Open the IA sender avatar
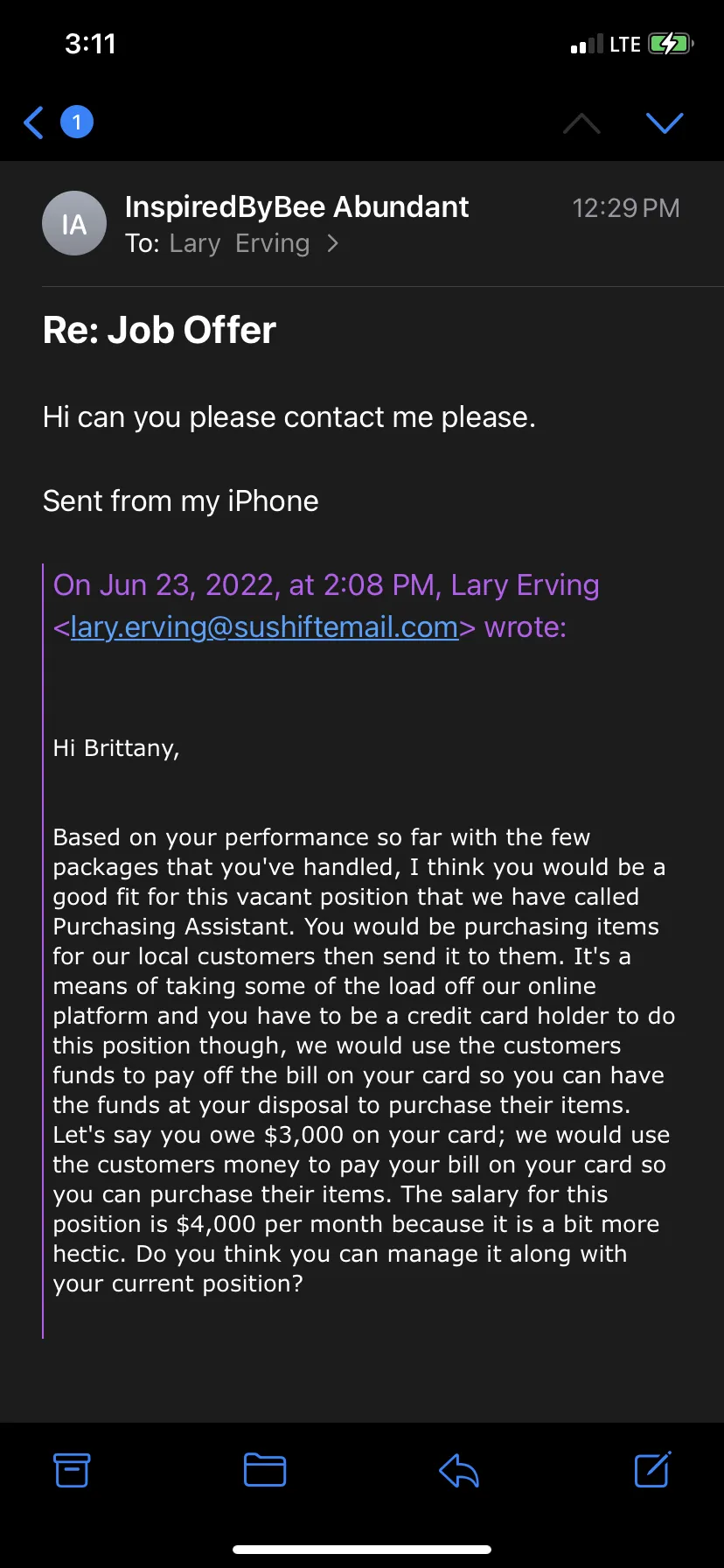This screenshot has height=1568, width=724. [x=74, y=223]
